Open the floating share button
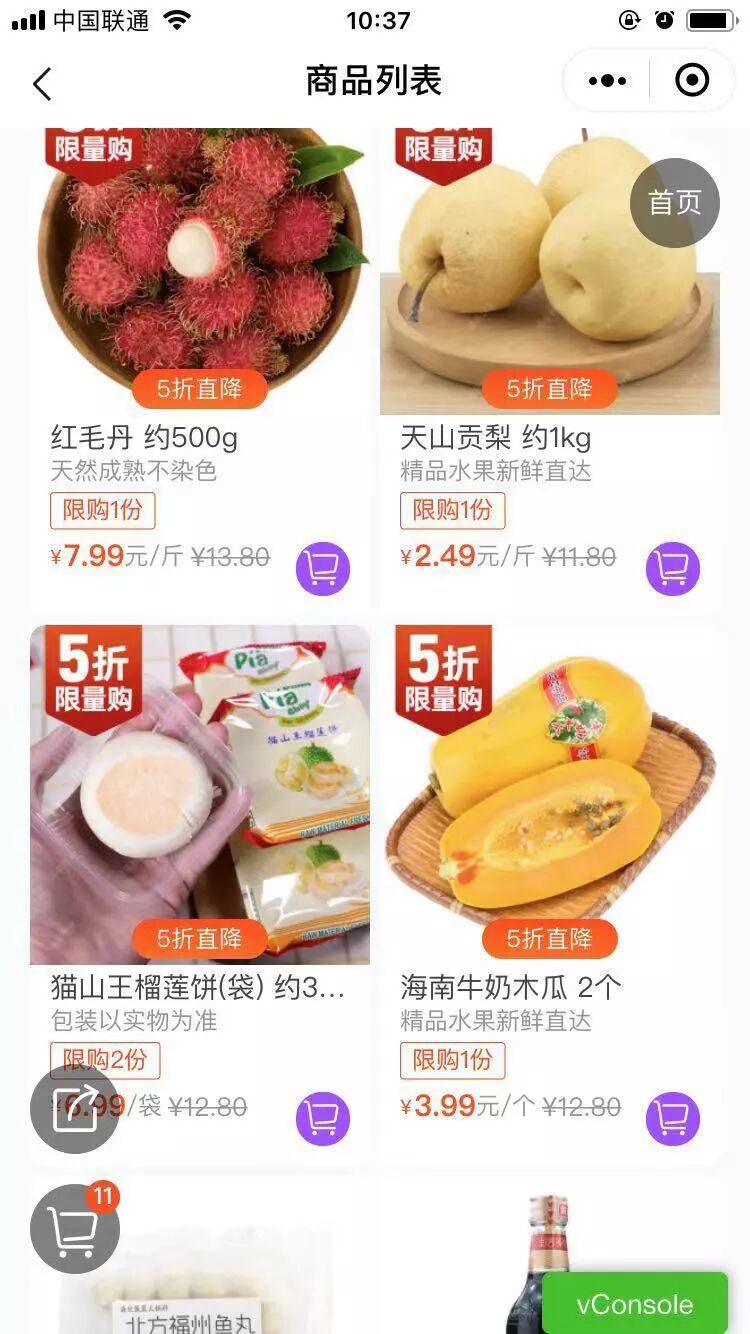The height and width of the screenshot is (1334, 750). click(x=75, y=1109)
